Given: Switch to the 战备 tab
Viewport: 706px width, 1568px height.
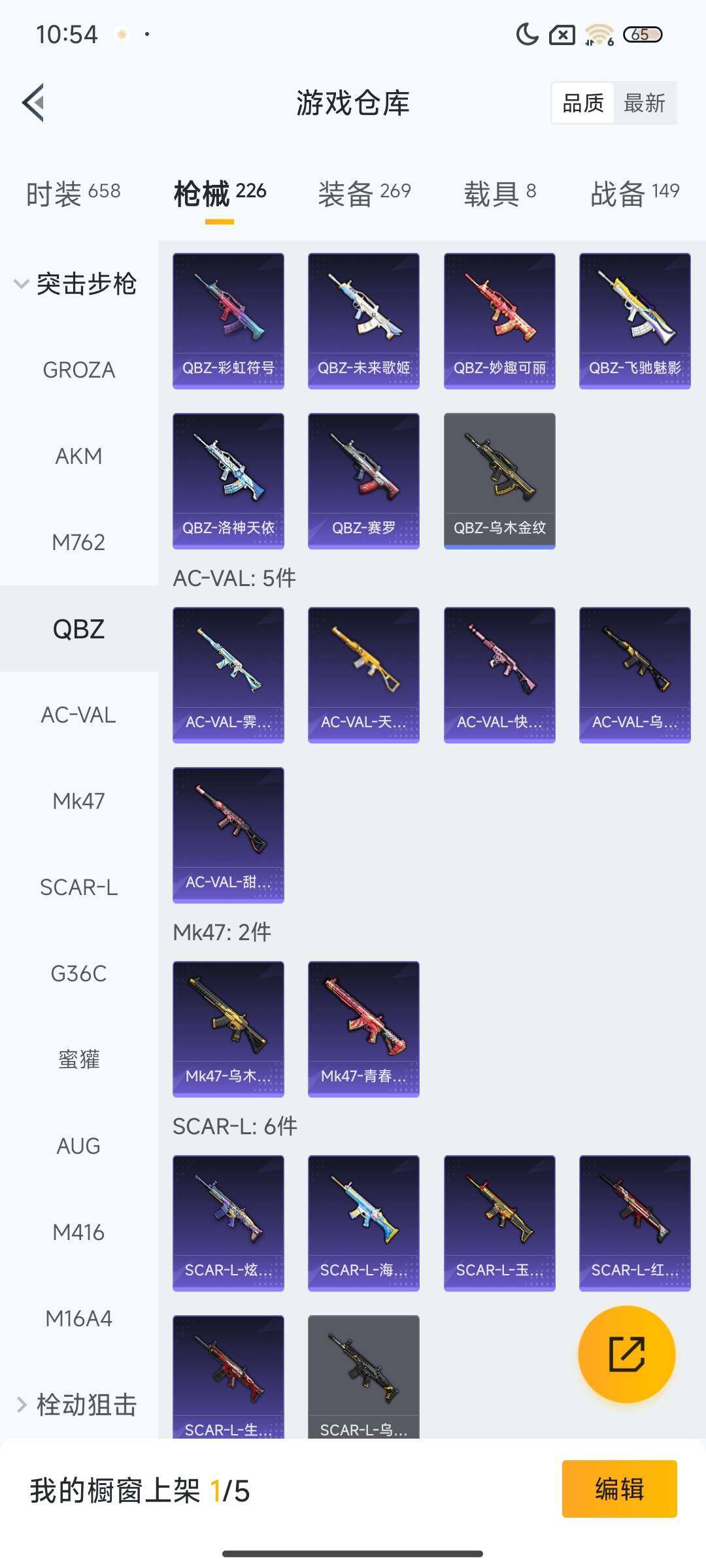Looking at the screenshot, I should 634,193.
